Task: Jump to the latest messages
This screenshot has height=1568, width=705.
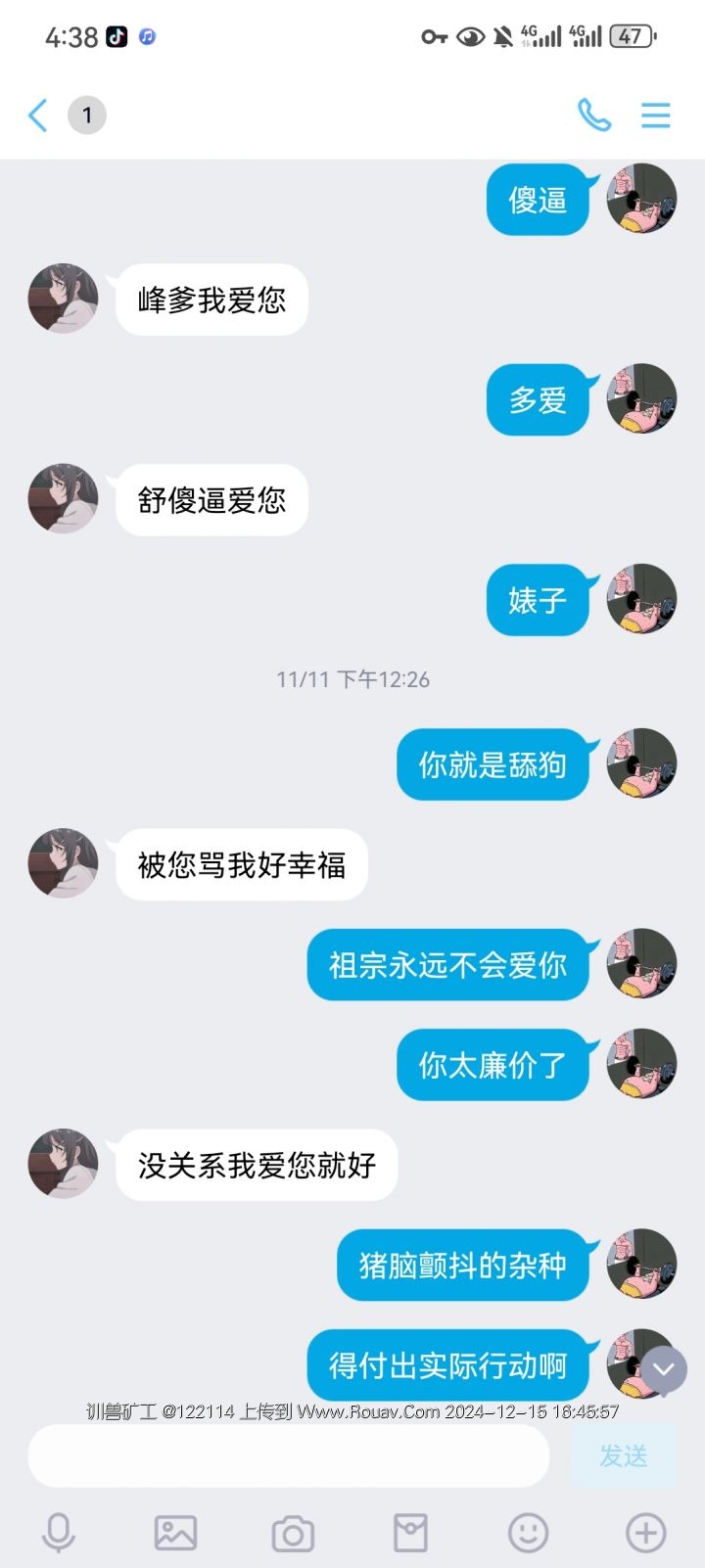Action: tap(664, 1368)
